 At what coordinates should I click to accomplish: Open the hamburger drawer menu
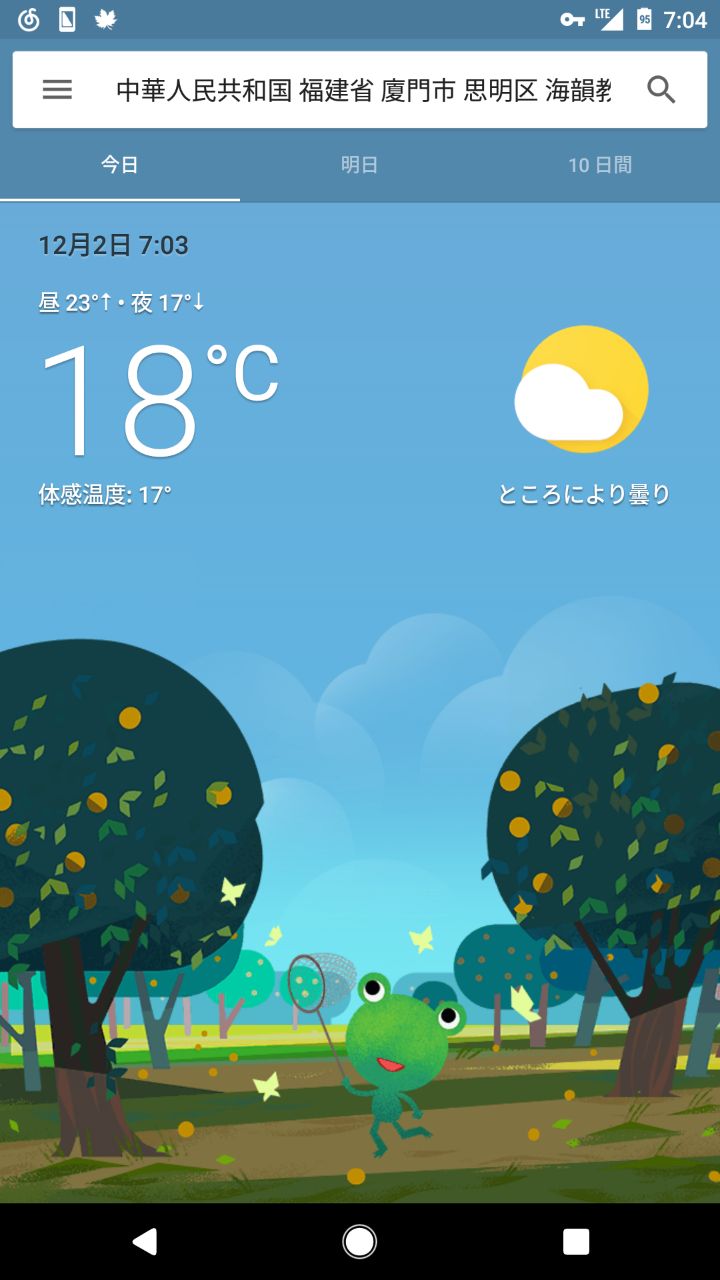(x=57, y=90)
